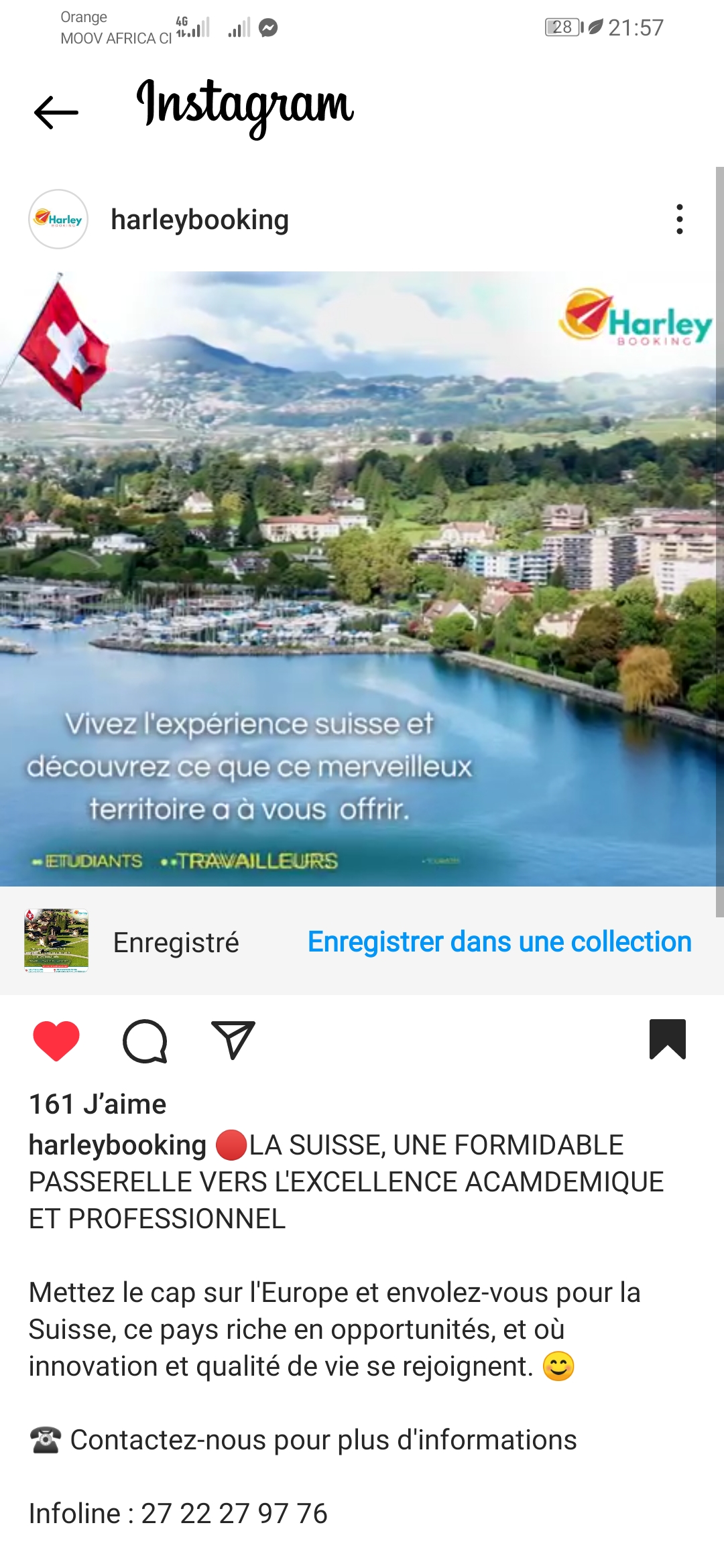
Task: Unlike the post with the red heart
Action: point(56,1040)
